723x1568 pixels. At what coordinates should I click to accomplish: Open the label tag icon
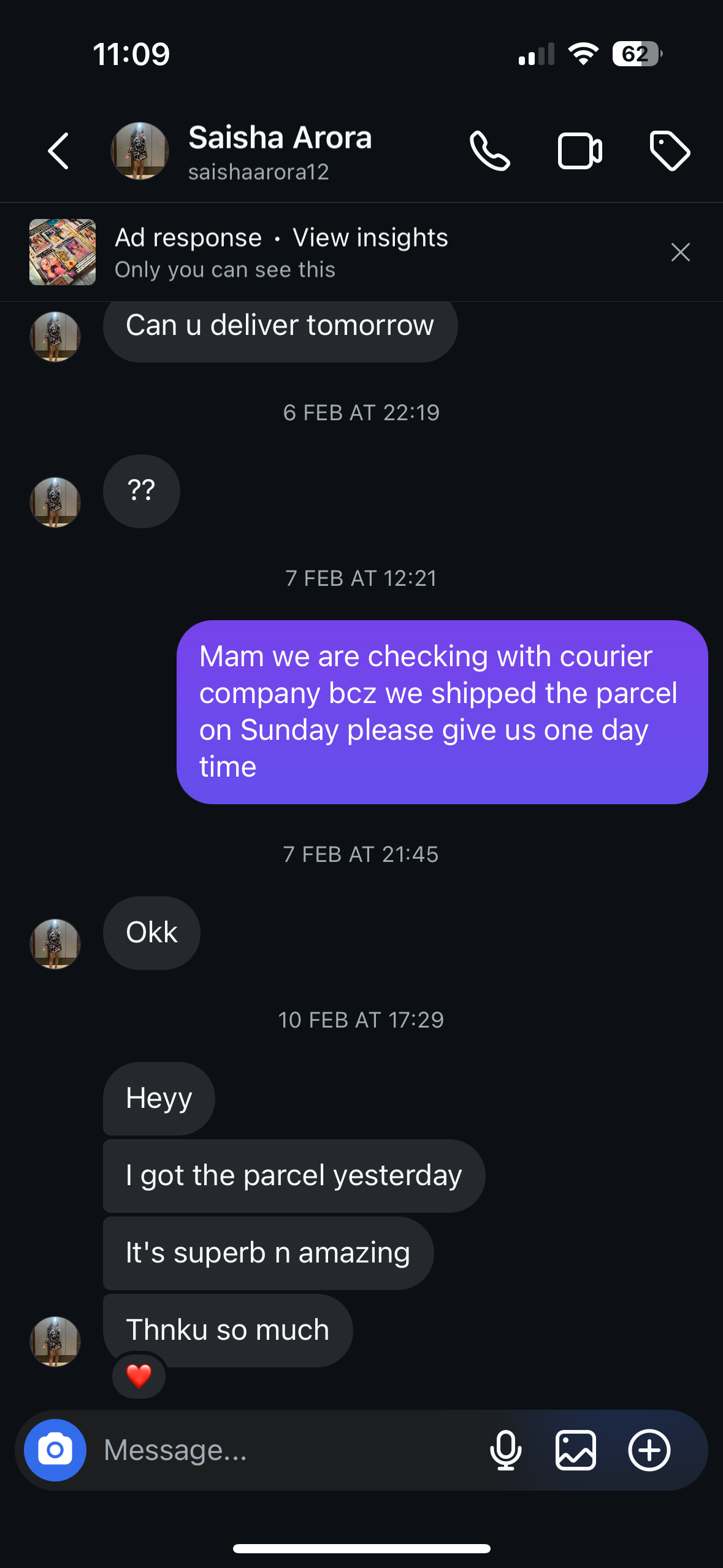(x=670, y=150)
